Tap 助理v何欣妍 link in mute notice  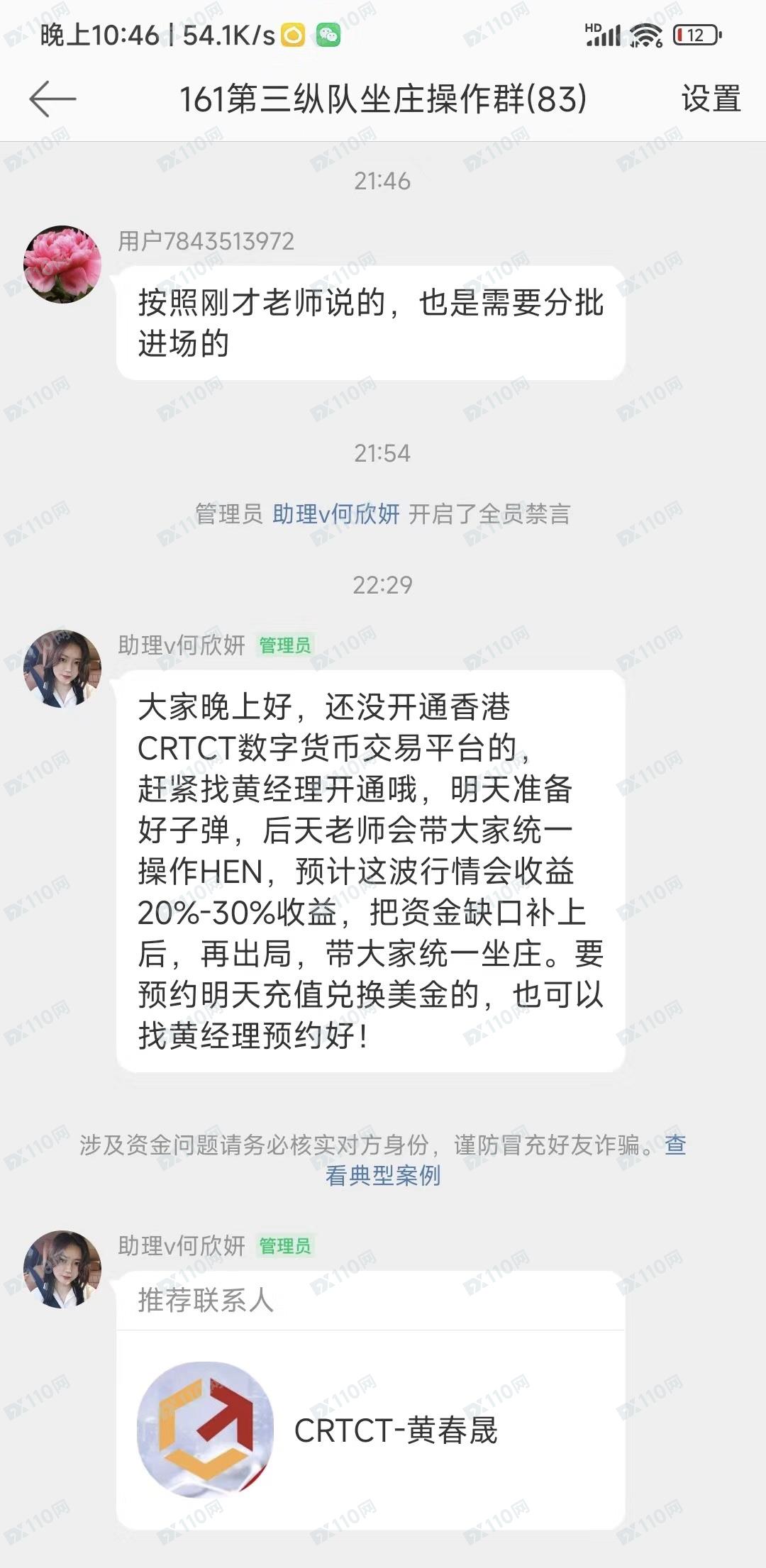pyautogui.click(x=335, y=514)
